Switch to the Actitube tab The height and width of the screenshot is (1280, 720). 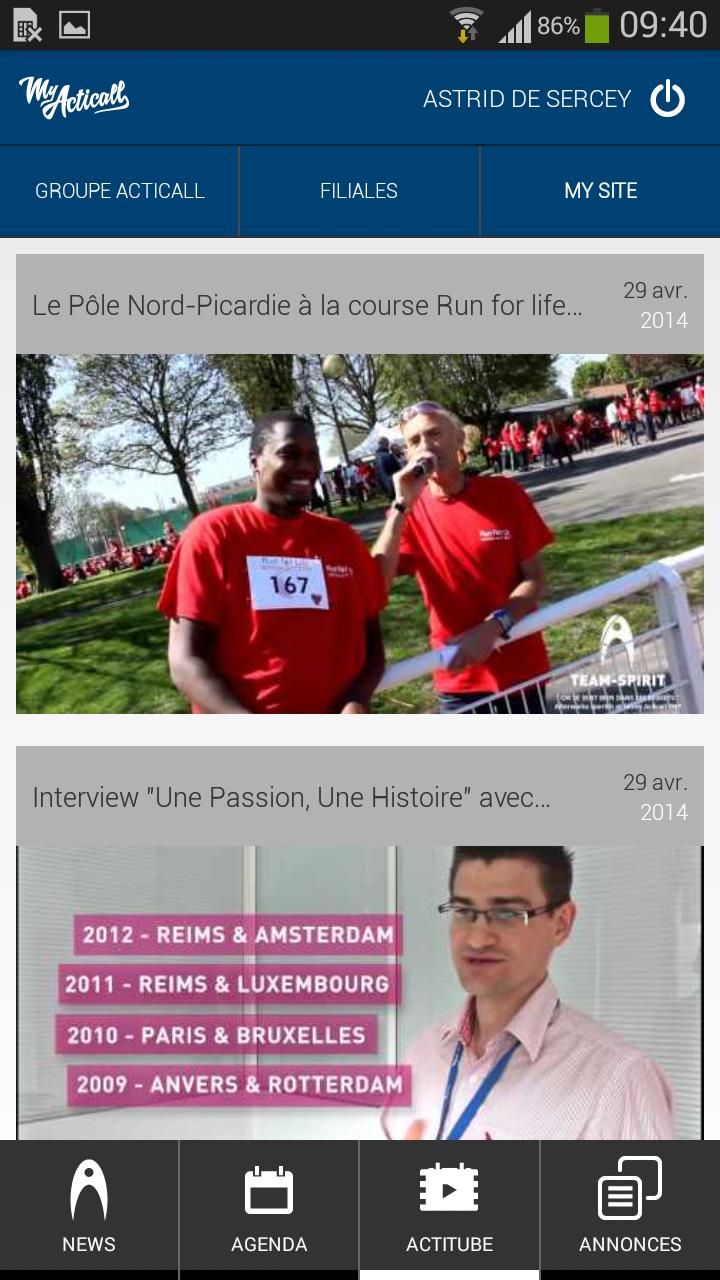(x=449, y=1208)
